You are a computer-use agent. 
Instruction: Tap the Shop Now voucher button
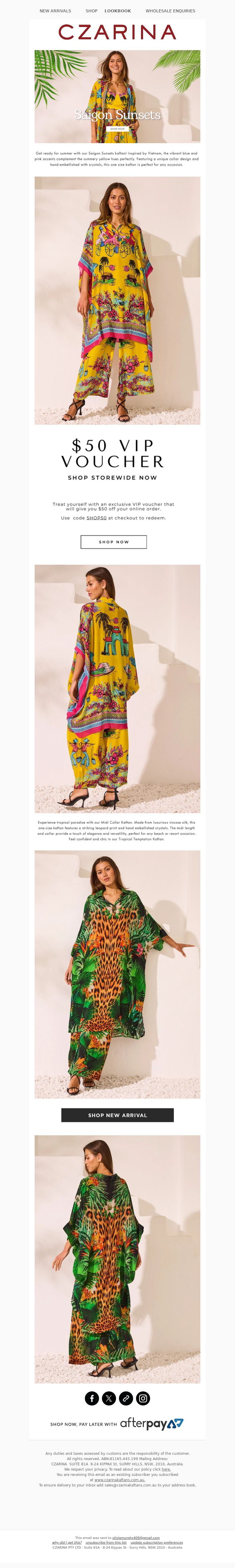(114, 542)
